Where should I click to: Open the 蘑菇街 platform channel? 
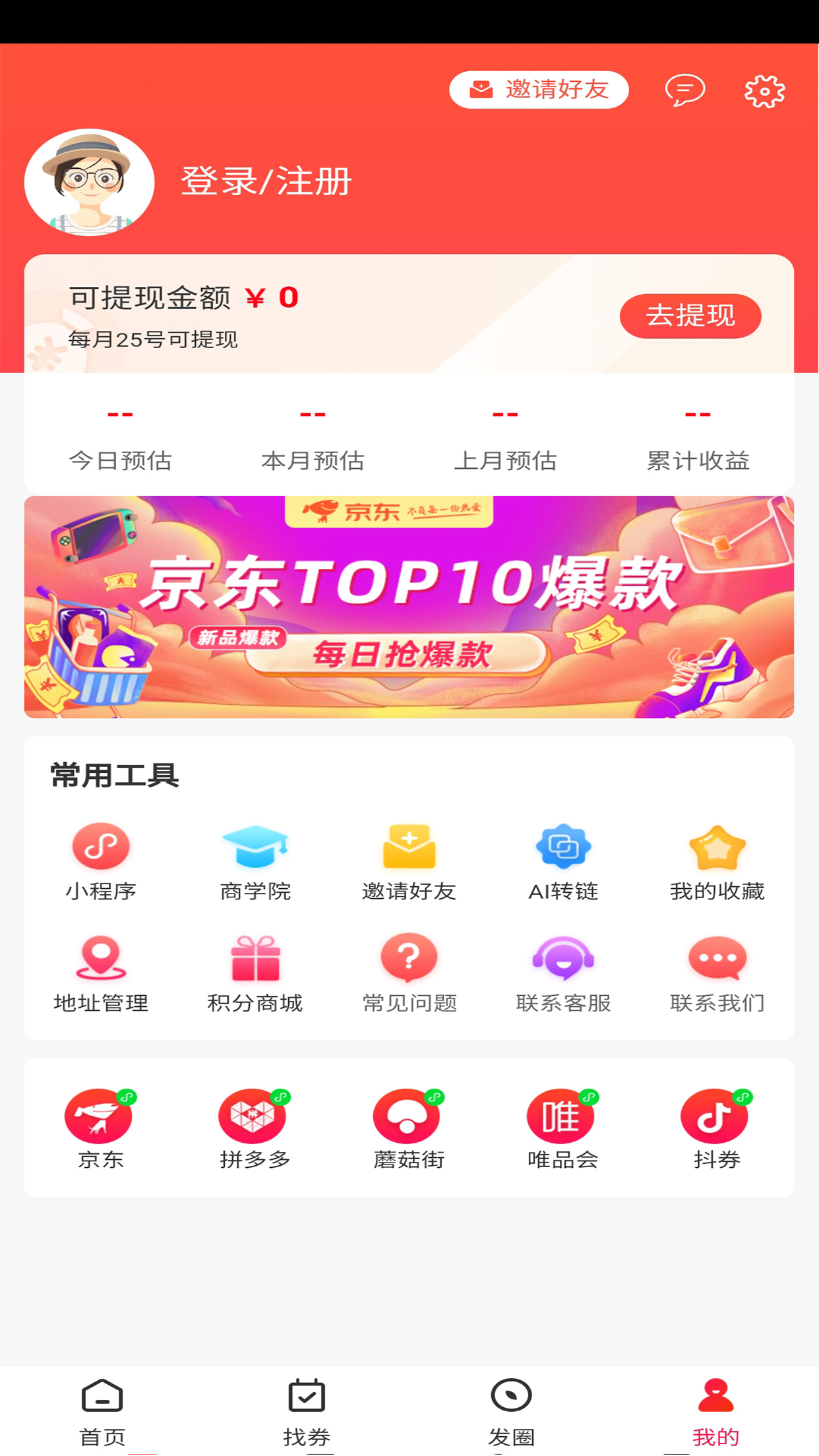tap(409, 1116)
